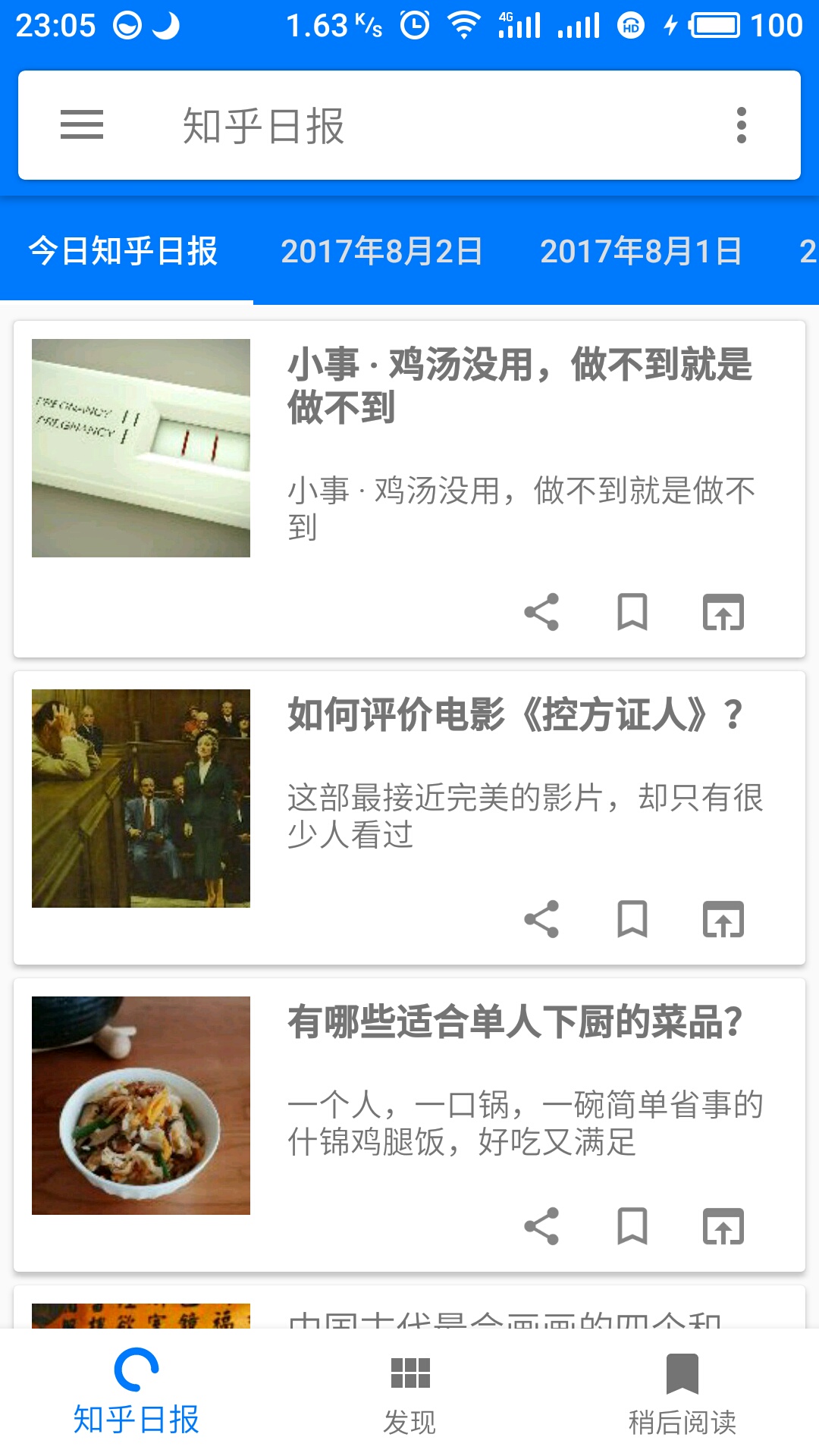Open the article 有哪些适合单人下厨的菜品?
Viewport: 819px width, 1456px height.
point(516,1022)
